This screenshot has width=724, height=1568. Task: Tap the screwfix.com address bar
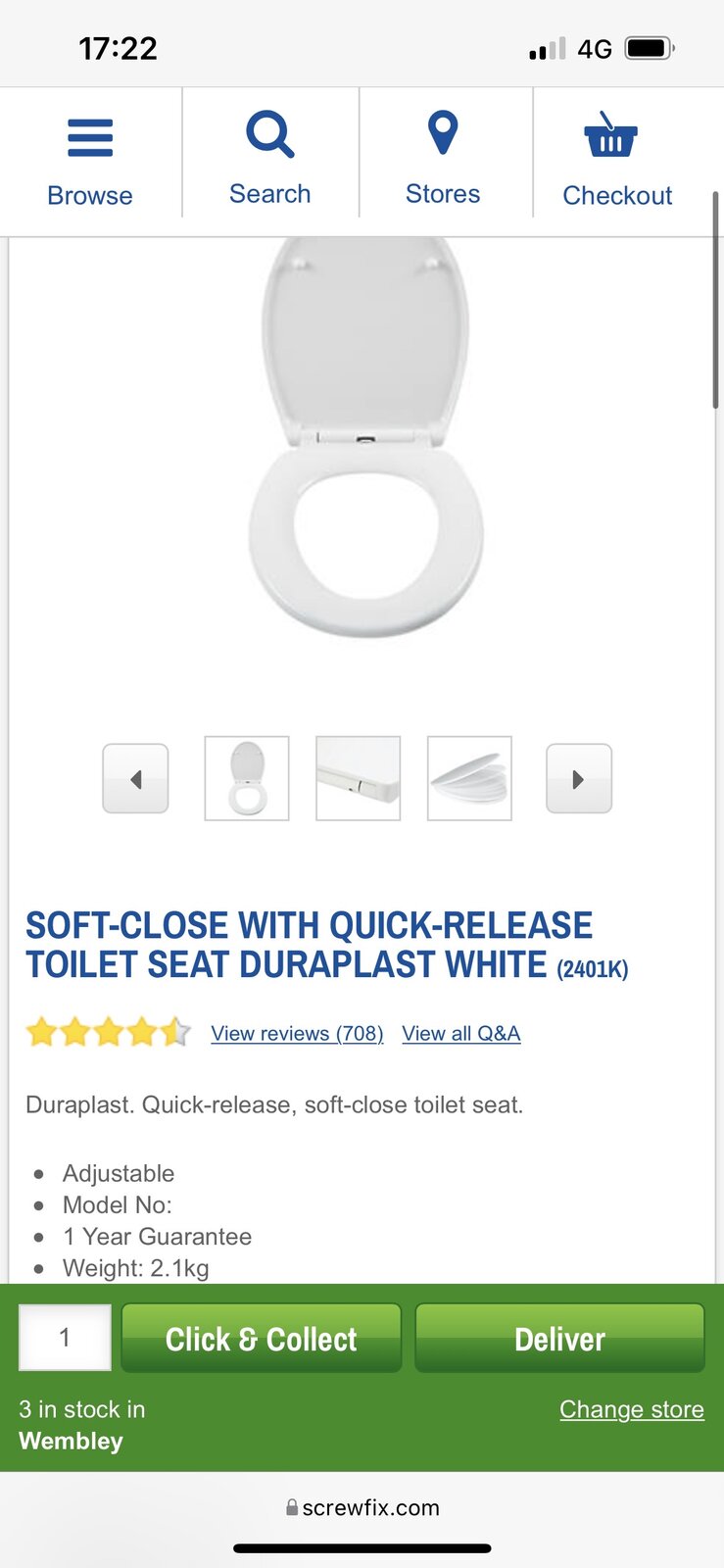tap(362, 1507)
